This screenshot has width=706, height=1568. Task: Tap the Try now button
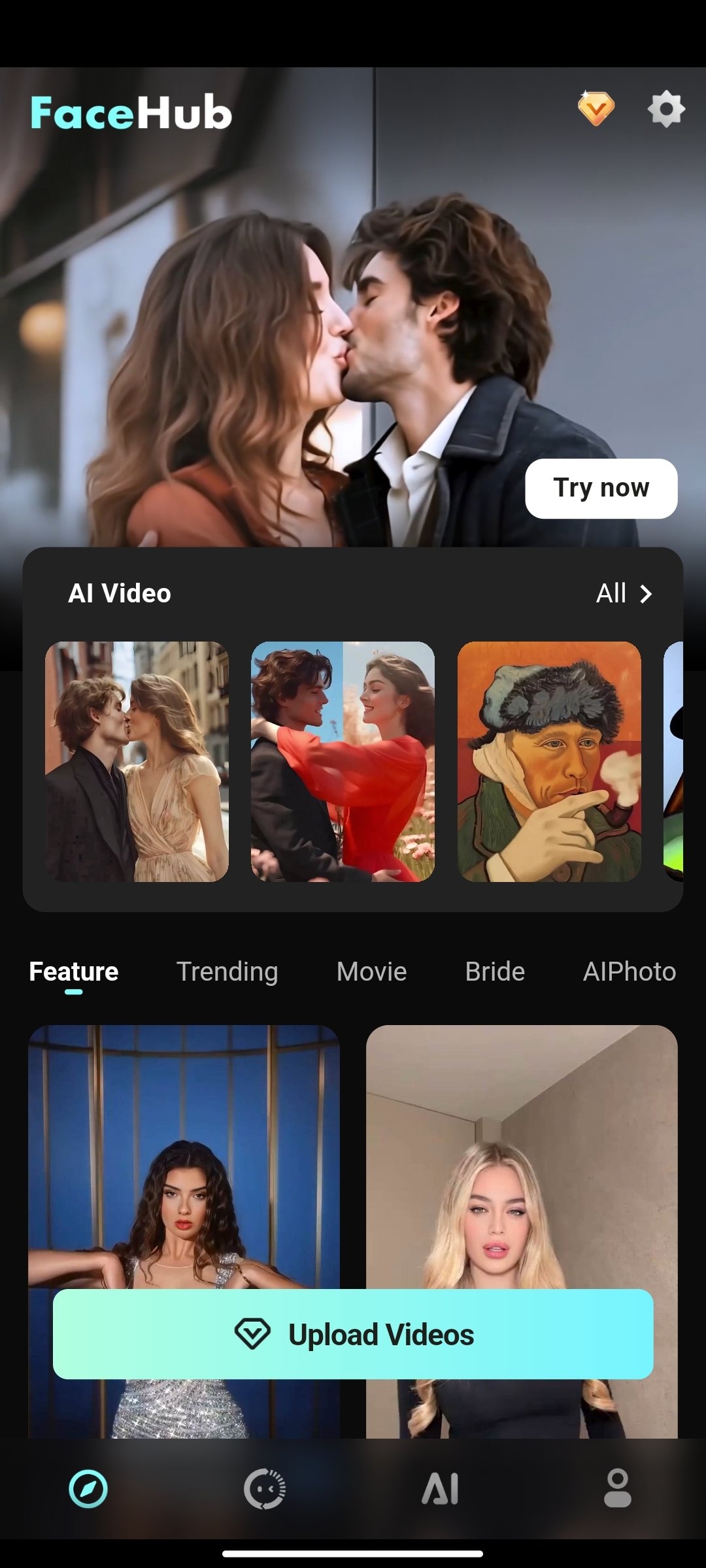tap(601, 488)
